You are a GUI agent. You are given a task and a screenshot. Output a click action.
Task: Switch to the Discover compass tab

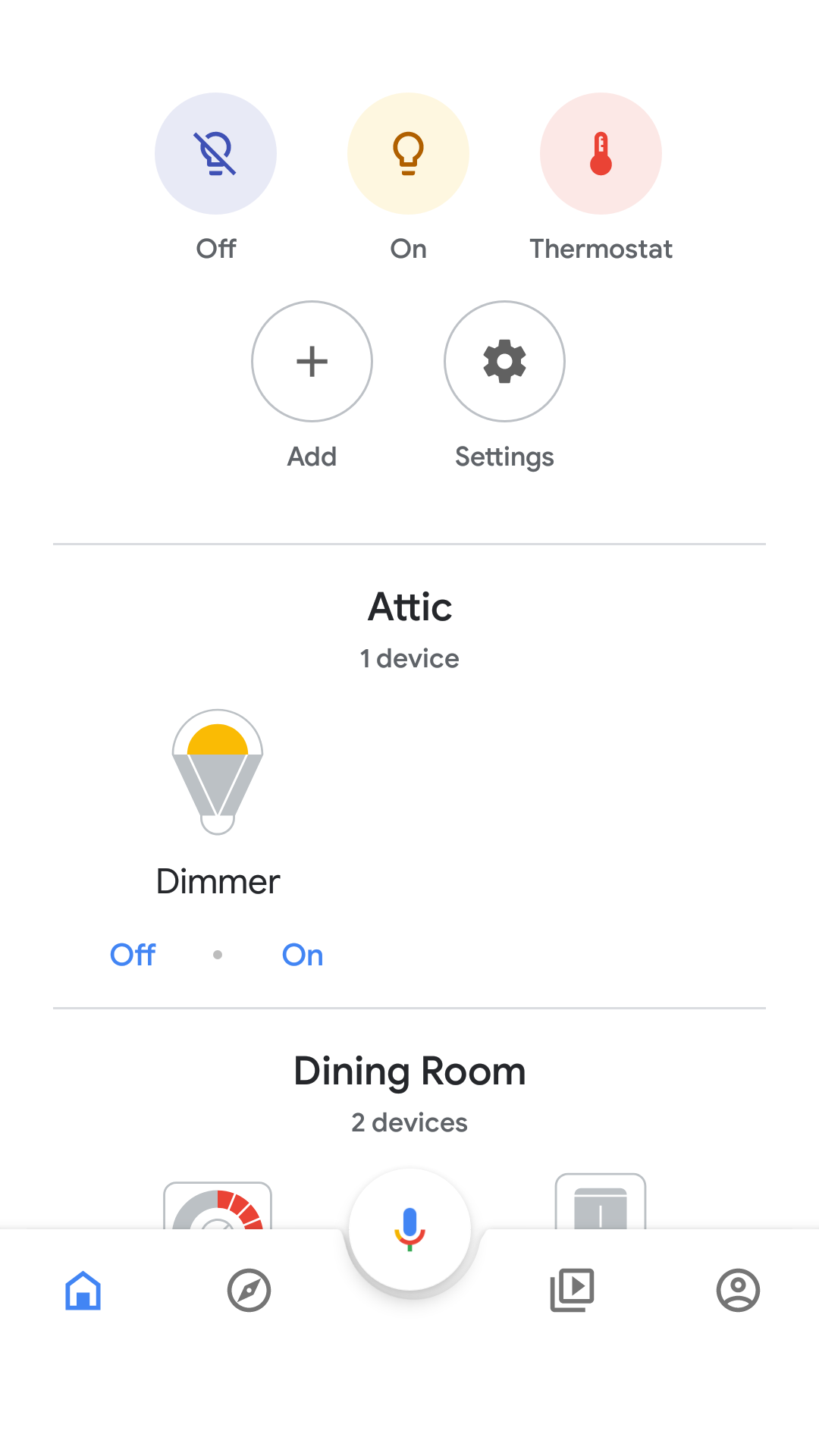(249, 1290)
